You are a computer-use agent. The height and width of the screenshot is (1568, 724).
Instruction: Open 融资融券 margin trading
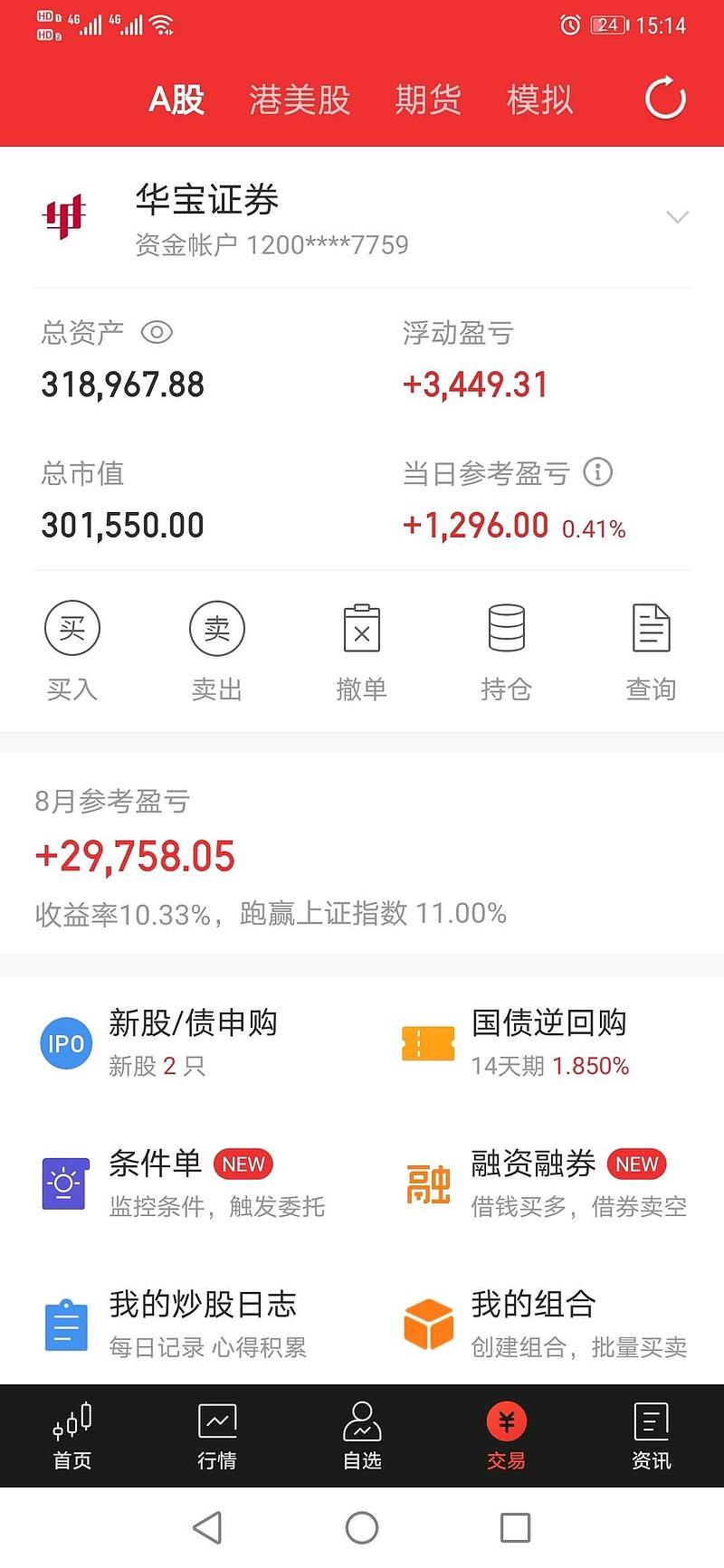click(544, 1183)
